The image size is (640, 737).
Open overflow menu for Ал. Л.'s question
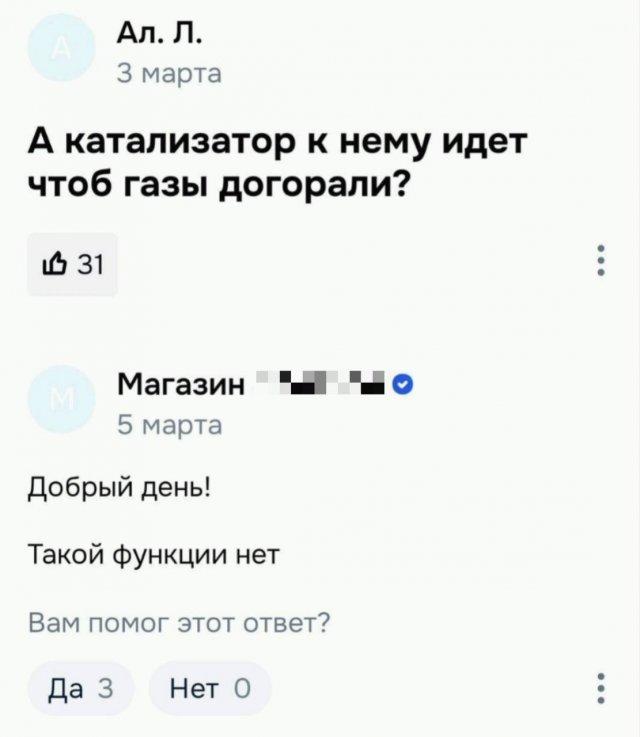pos(599,262)
